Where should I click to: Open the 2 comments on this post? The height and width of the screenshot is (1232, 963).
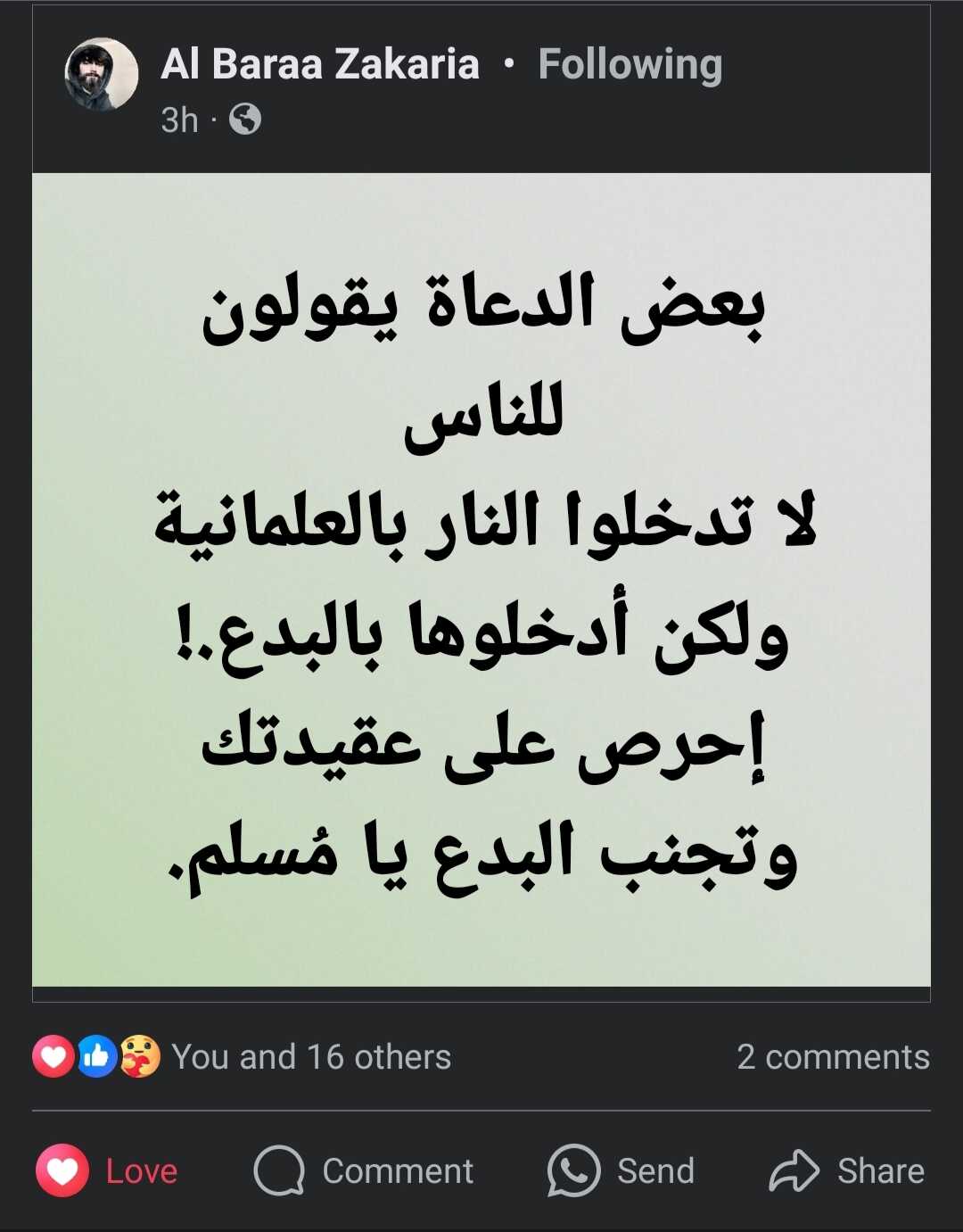(x=833, y=1057)
